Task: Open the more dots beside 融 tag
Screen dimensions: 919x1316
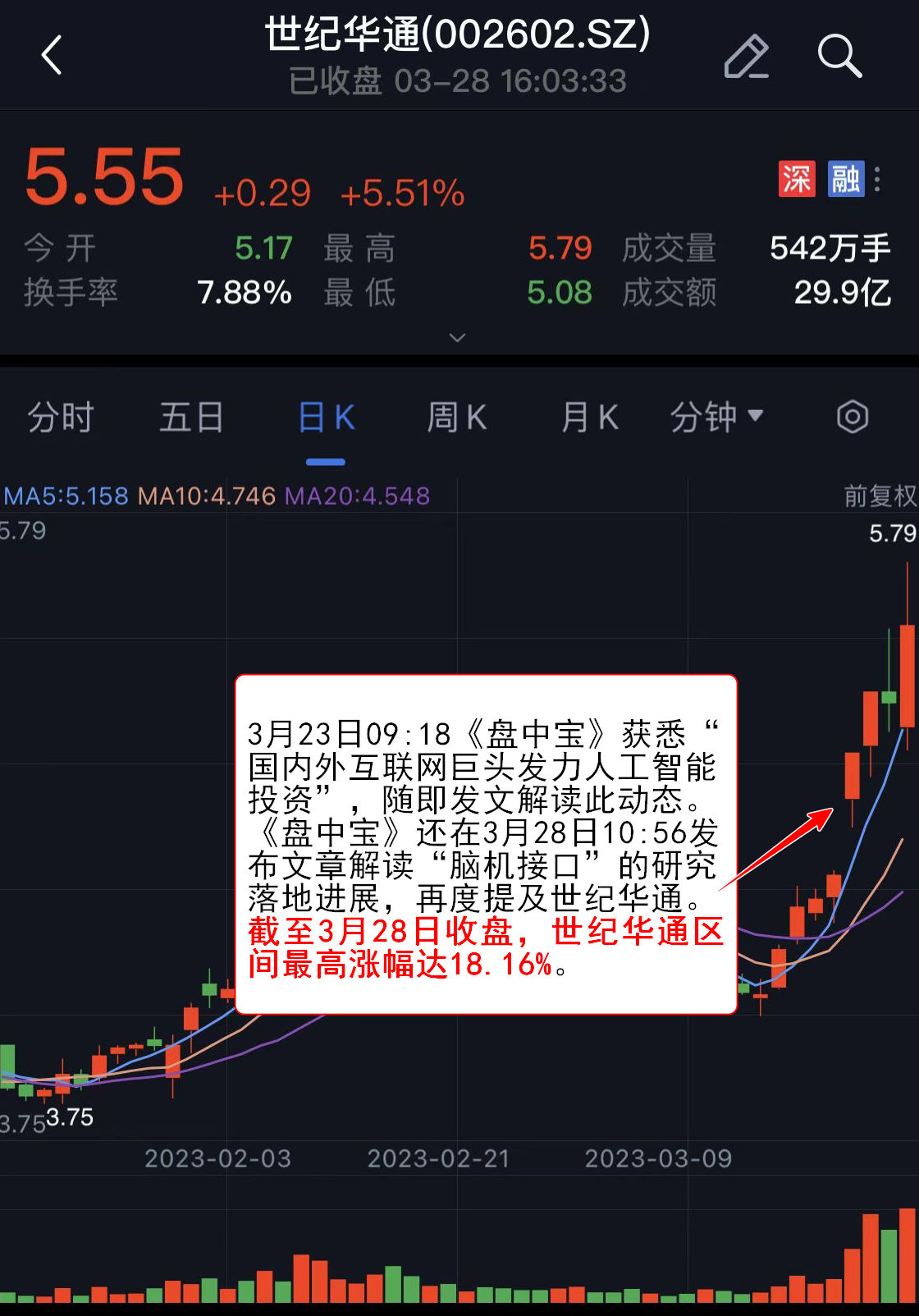Action: 877,179
